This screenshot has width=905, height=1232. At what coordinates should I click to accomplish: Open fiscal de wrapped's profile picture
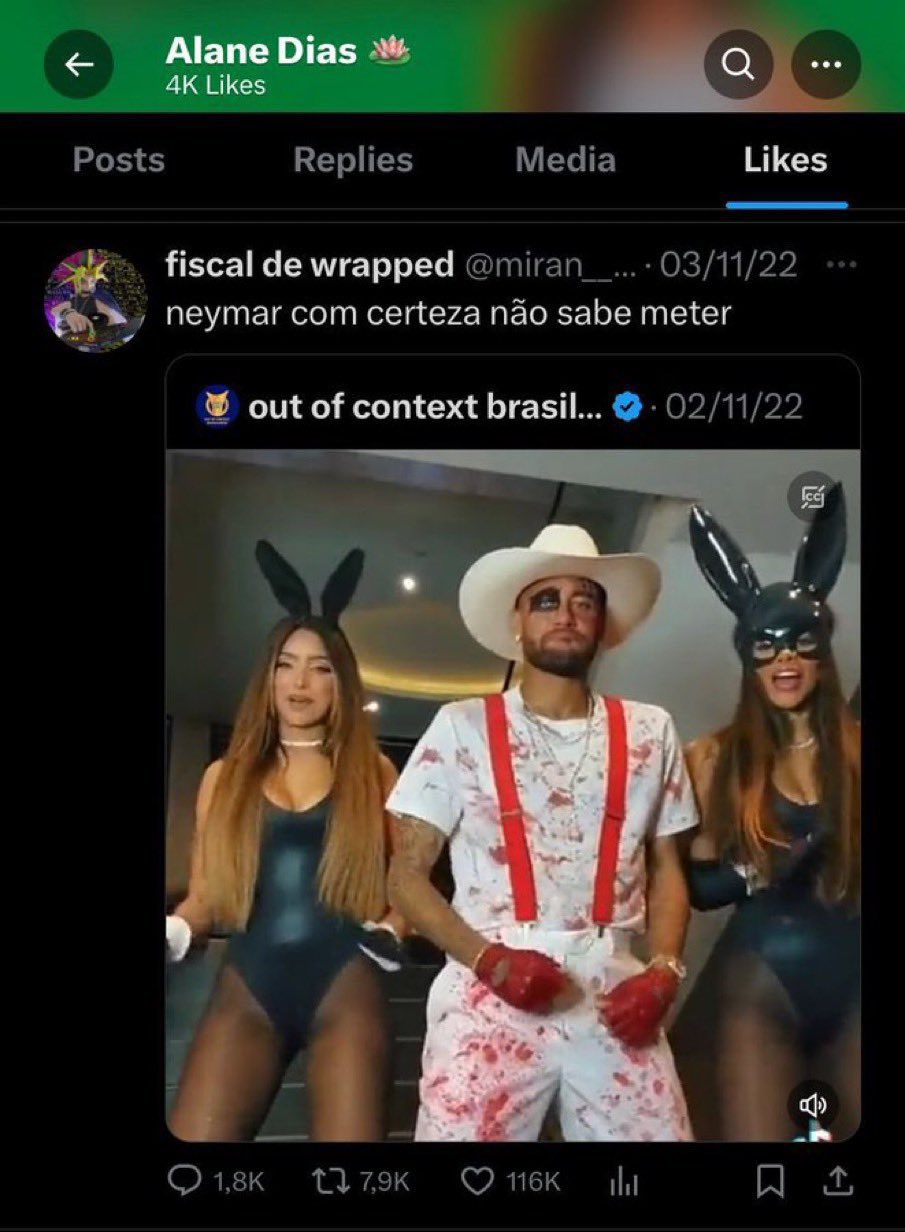coord(96,300)
